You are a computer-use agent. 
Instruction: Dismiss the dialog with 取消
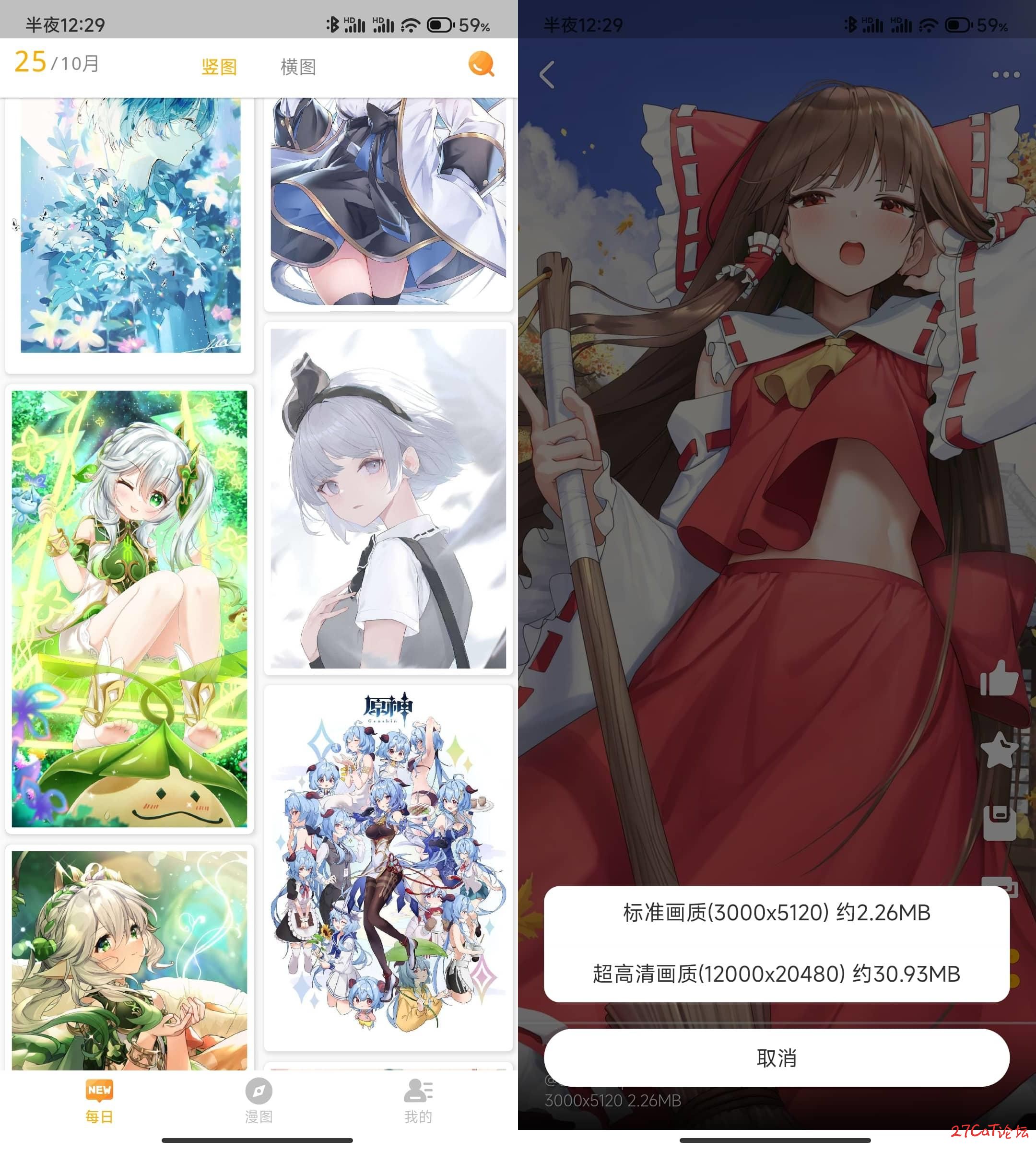pos(777,1057)
